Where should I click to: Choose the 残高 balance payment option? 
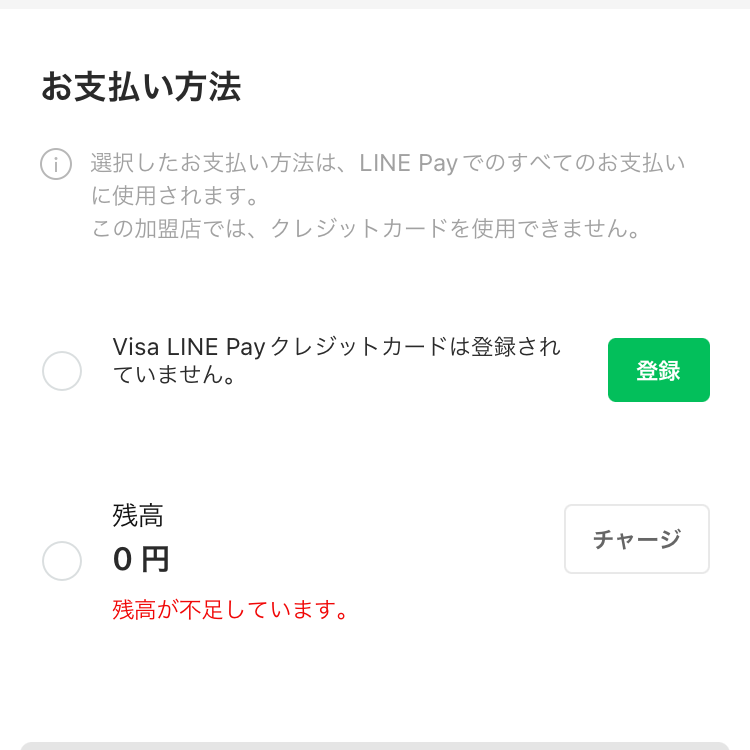tap(62, 560)
